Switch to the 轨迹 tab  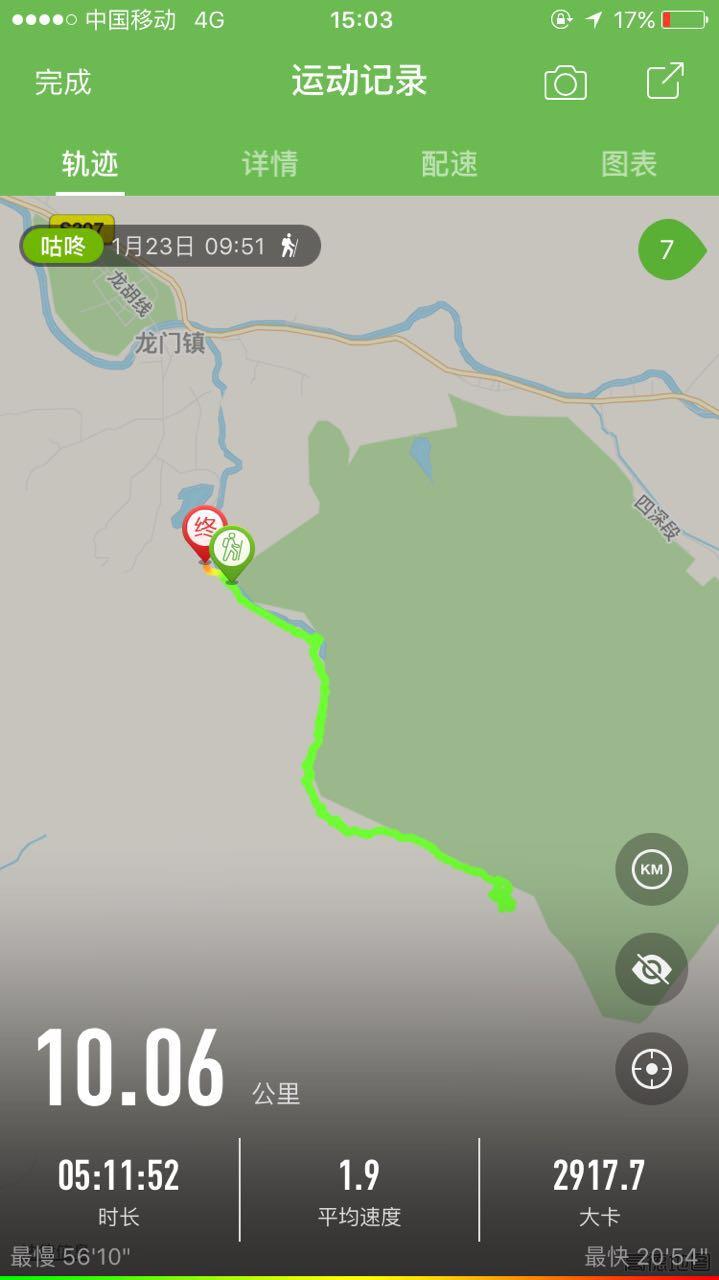coord(90,164)
